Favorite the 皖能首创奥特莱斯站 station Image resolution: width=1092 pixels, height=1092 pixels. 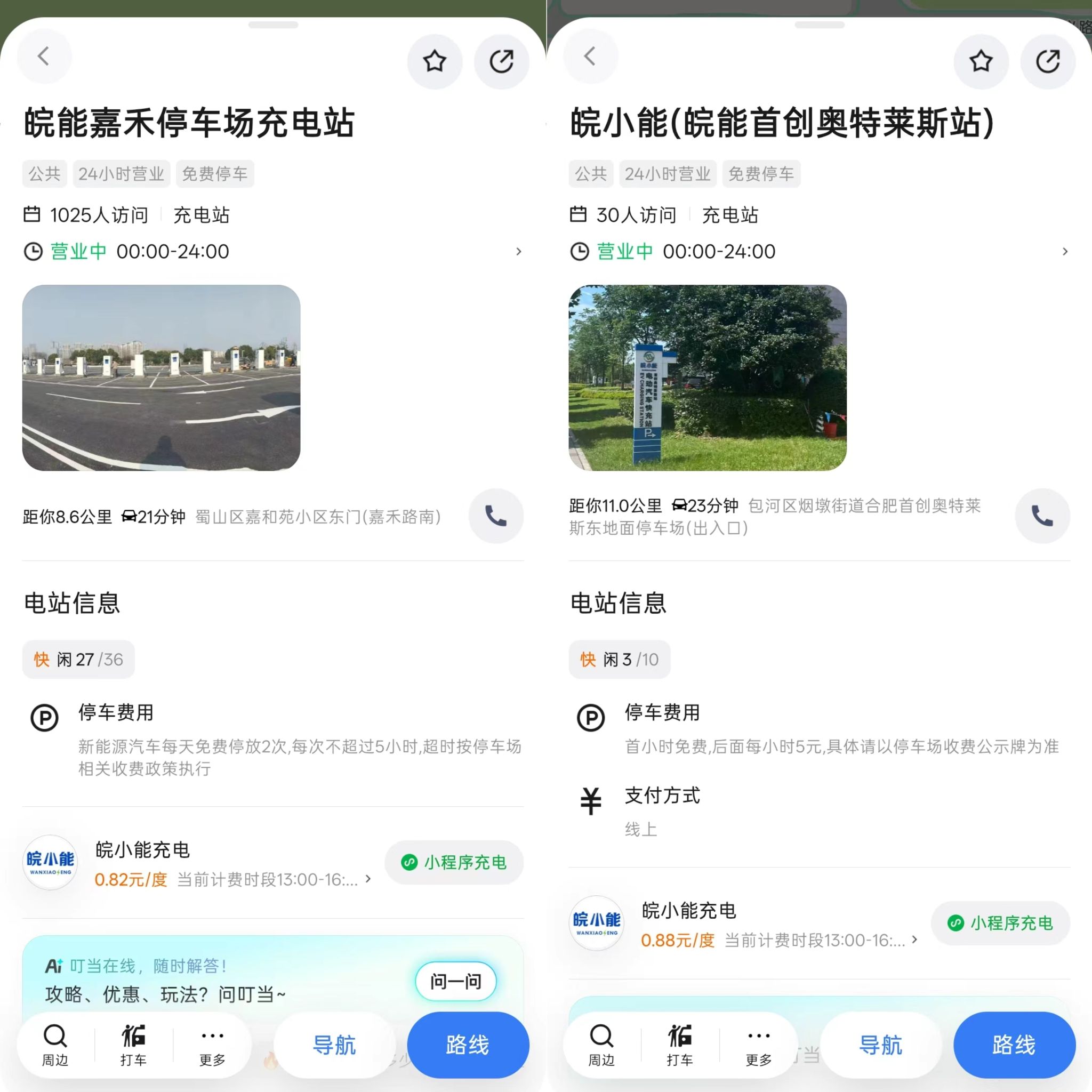point(981,61)
